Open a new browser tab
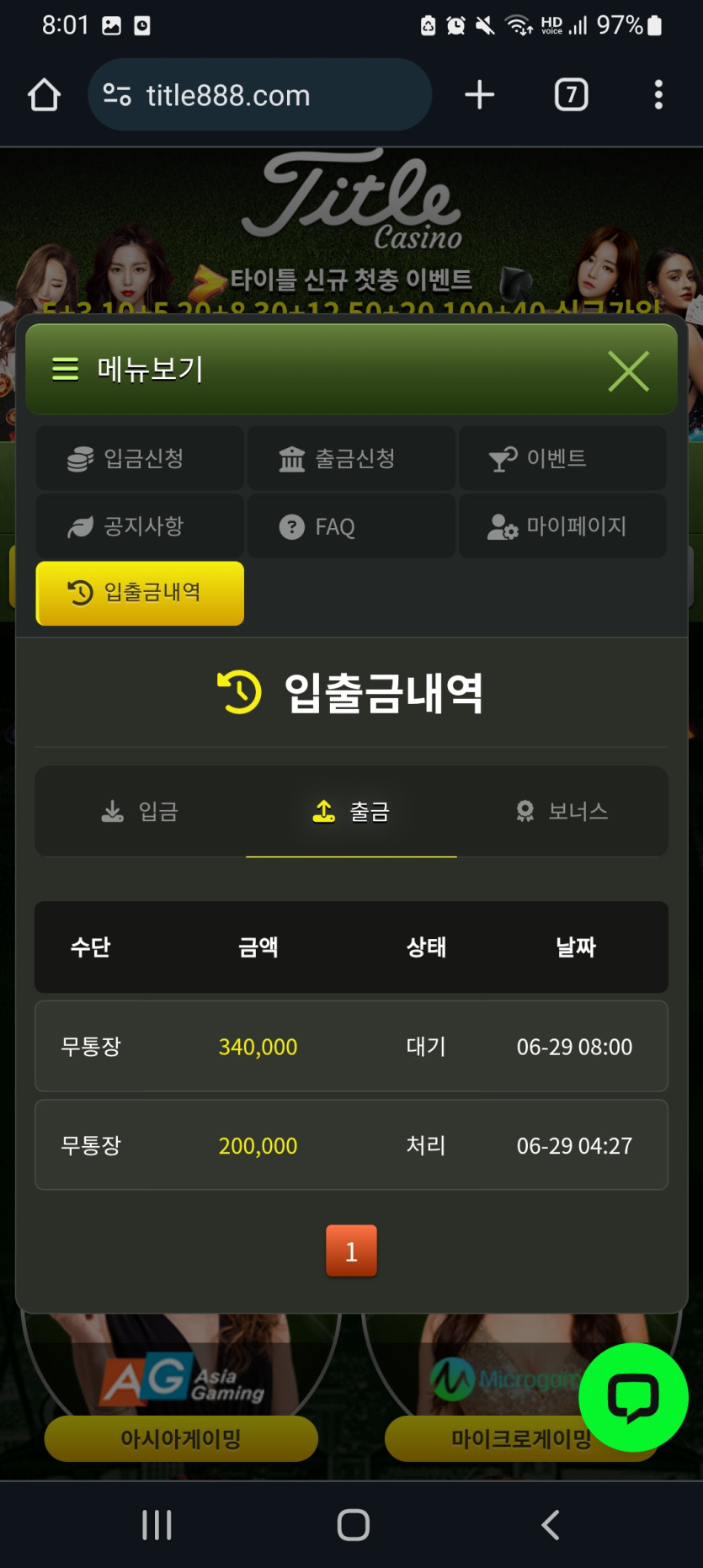Image resolution: width=703 pixels, height=1568 pixels. [x=479, y=95]
